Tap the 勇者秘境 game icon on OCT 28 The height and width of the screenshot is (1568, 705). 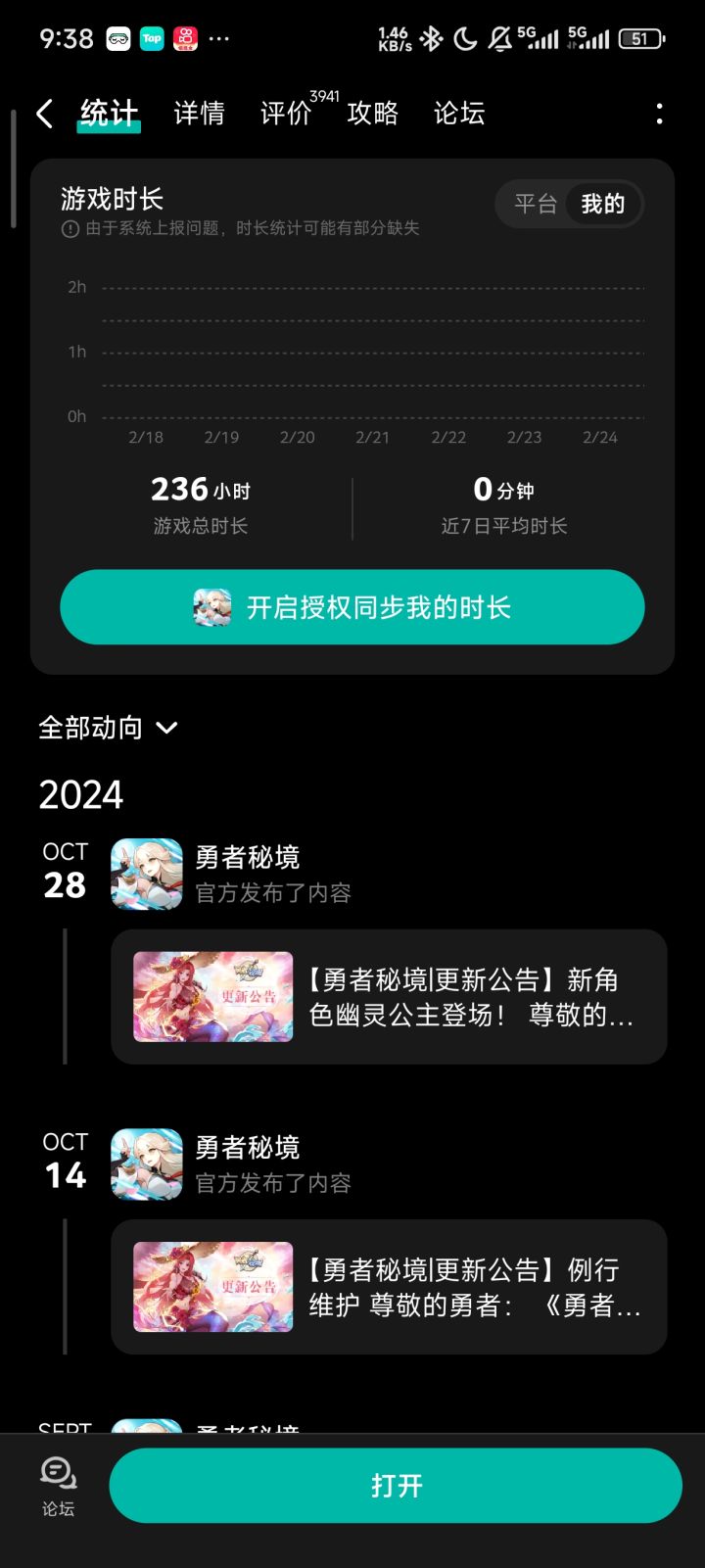pyautogui.click(x=147, y=873)
